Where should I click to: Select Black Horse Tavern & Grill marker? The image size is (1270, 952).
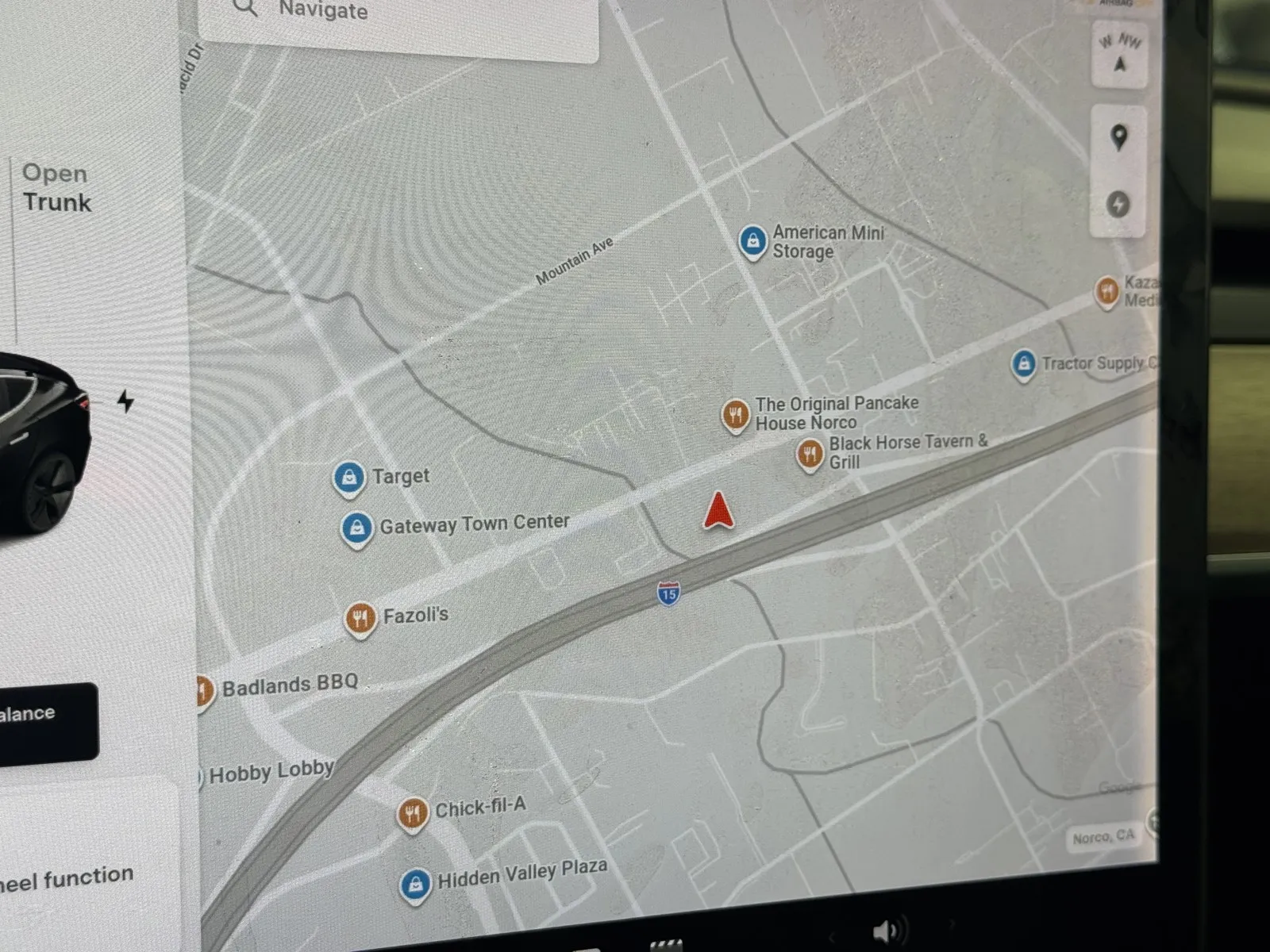pyautogui.click(x=810, y=455)
